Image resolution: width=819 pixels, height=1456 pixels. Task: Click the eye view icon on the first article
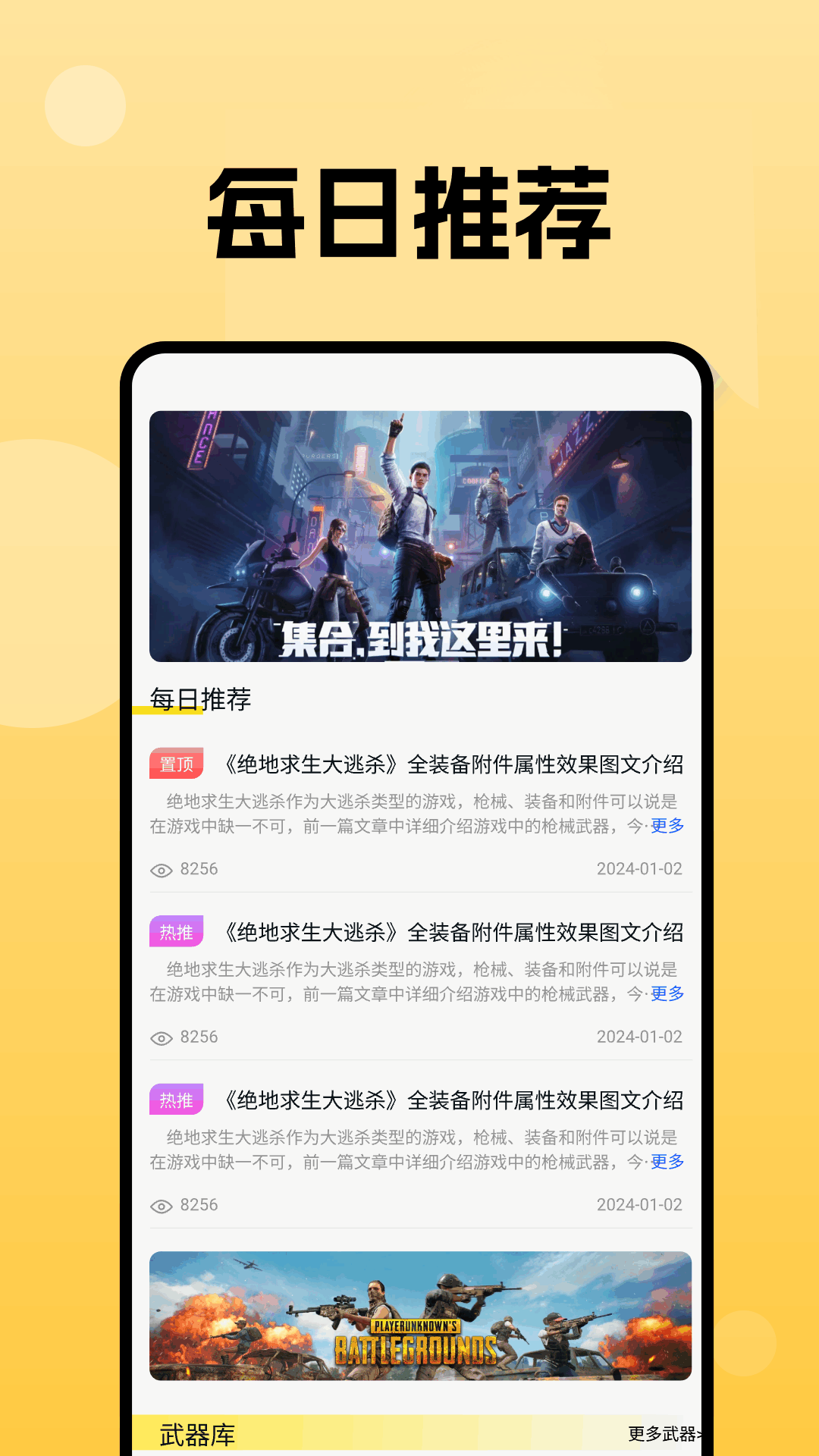(x=162, y=870)
